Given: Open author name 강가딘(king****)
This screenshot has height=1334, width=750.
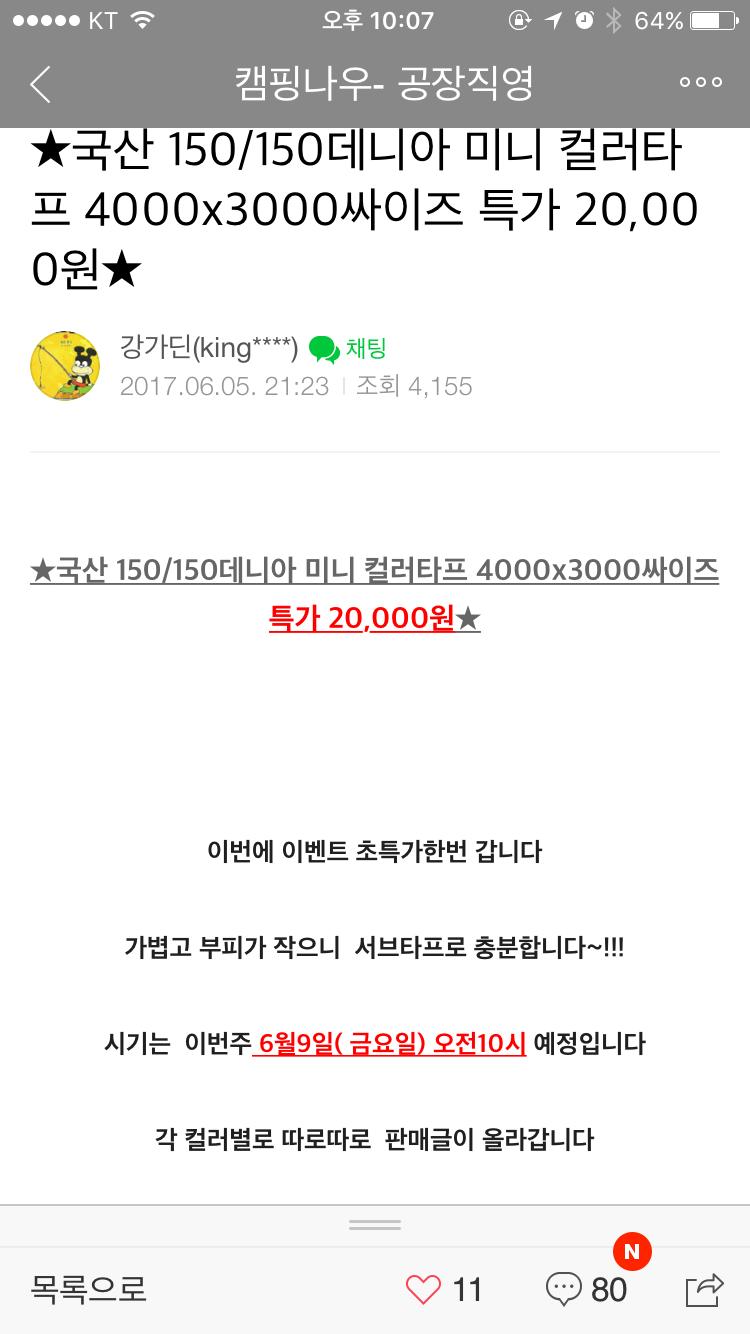Looking at the screenshot, I should click(208, 349).
